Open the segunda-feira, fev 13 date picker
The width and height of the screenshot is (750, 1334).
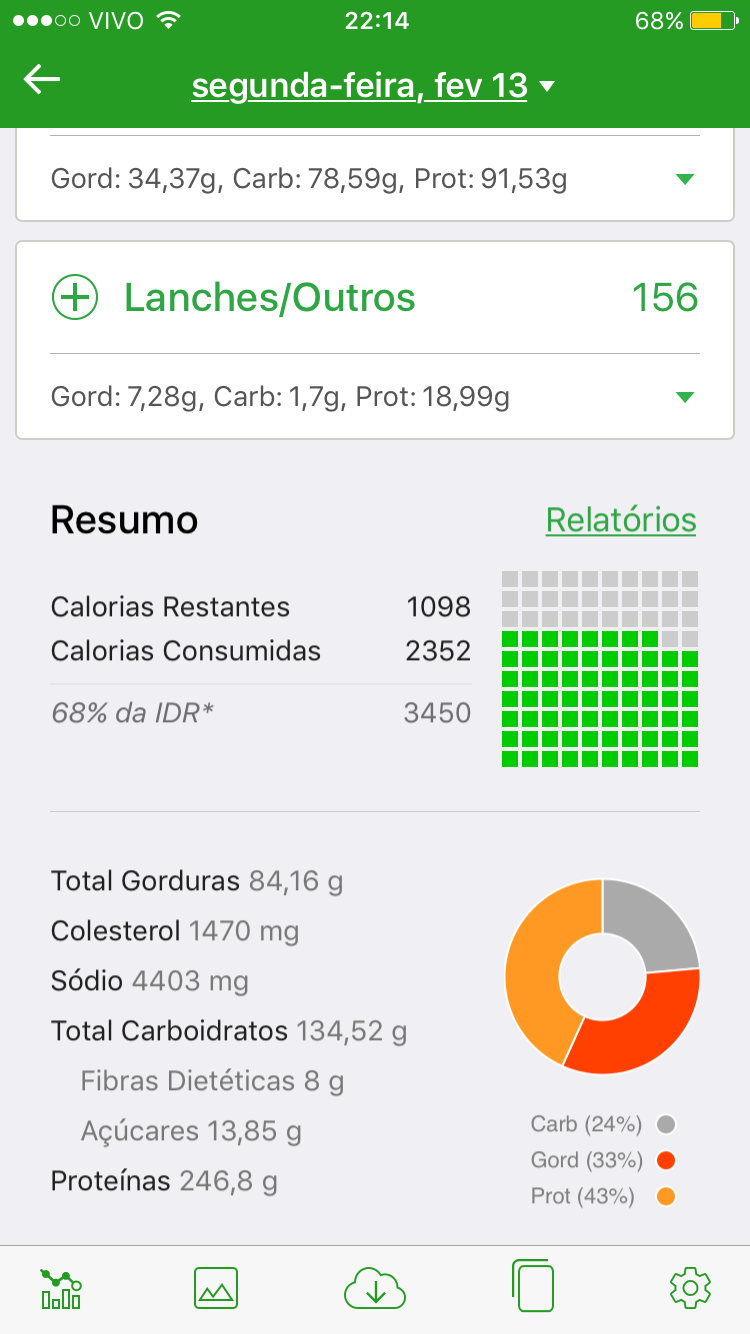(372, 86)
